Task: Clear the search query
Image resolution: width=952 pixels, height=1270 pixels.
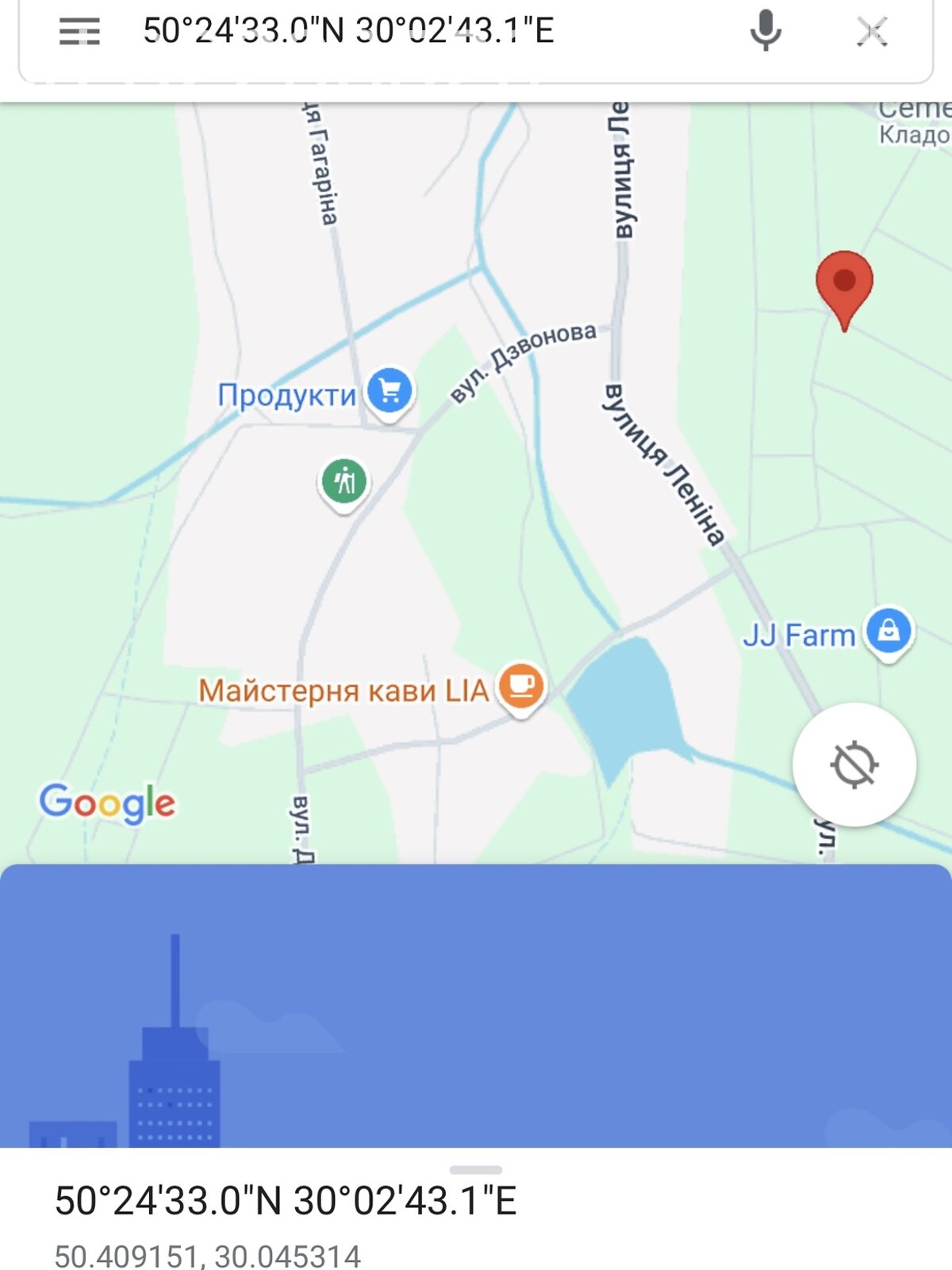Action: 872,32
